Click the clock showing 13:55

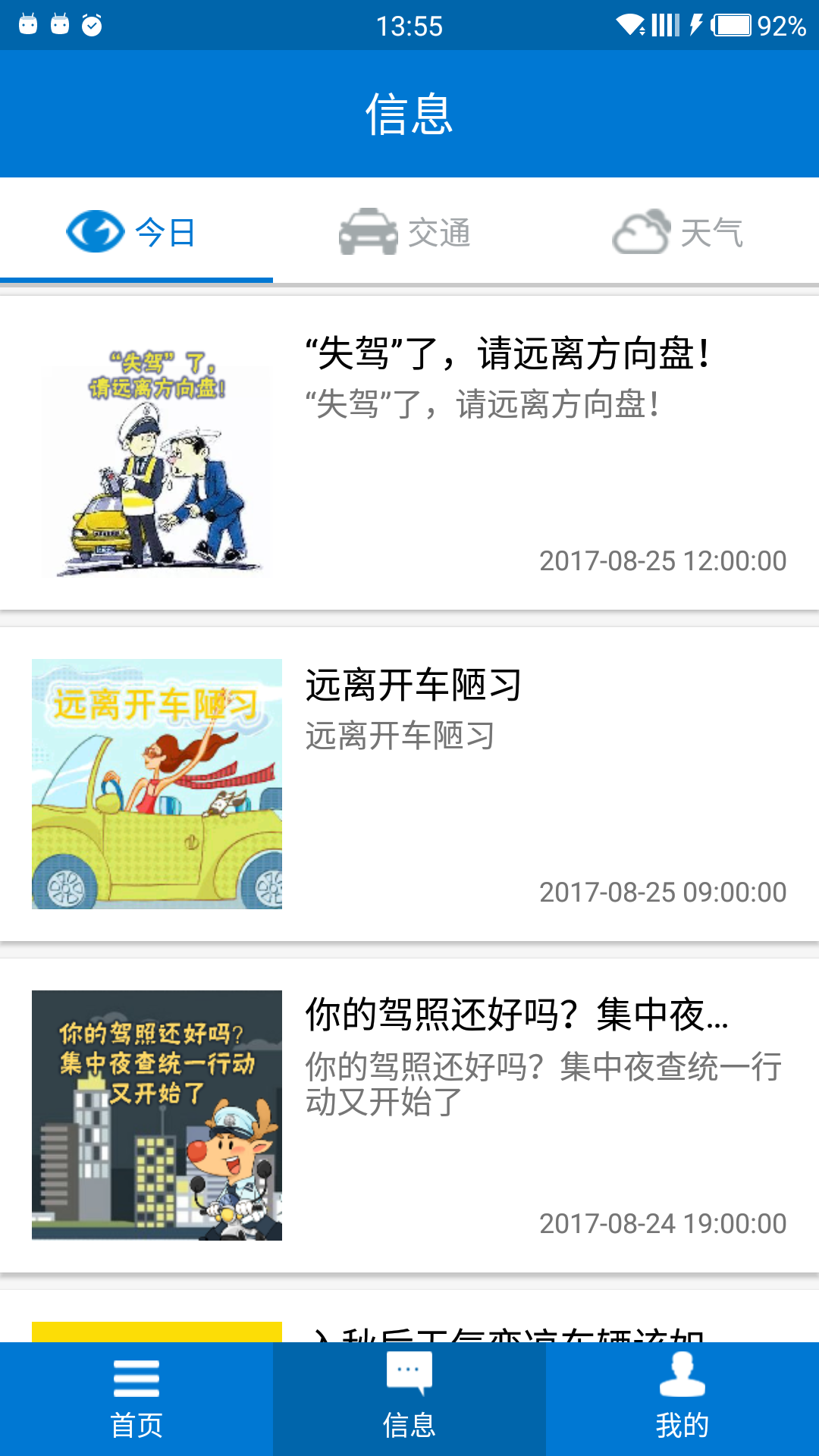(x=409, y=26)
